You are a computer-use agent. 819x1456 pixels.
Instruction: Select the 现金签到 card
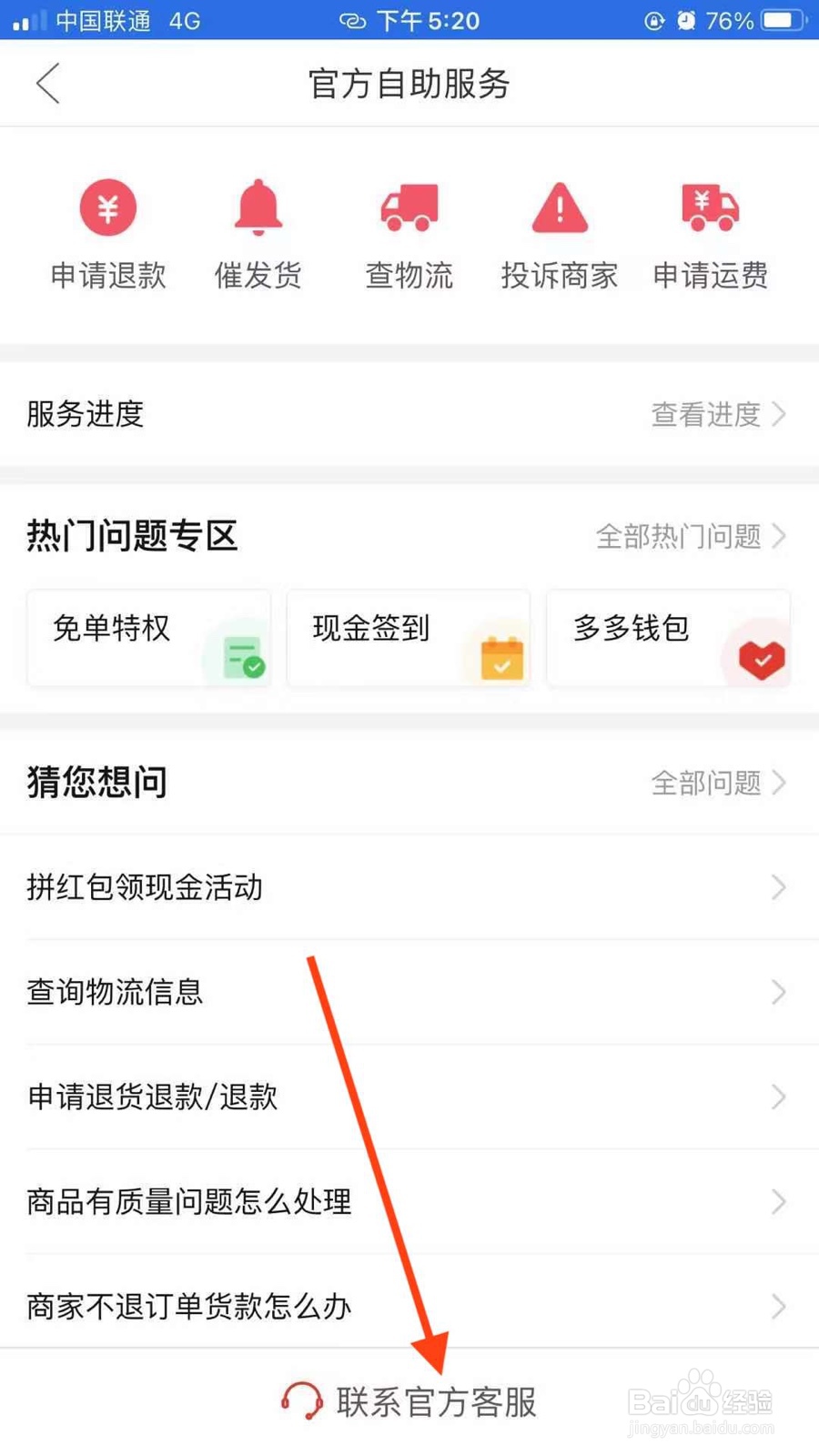click(x=408, y=637)
